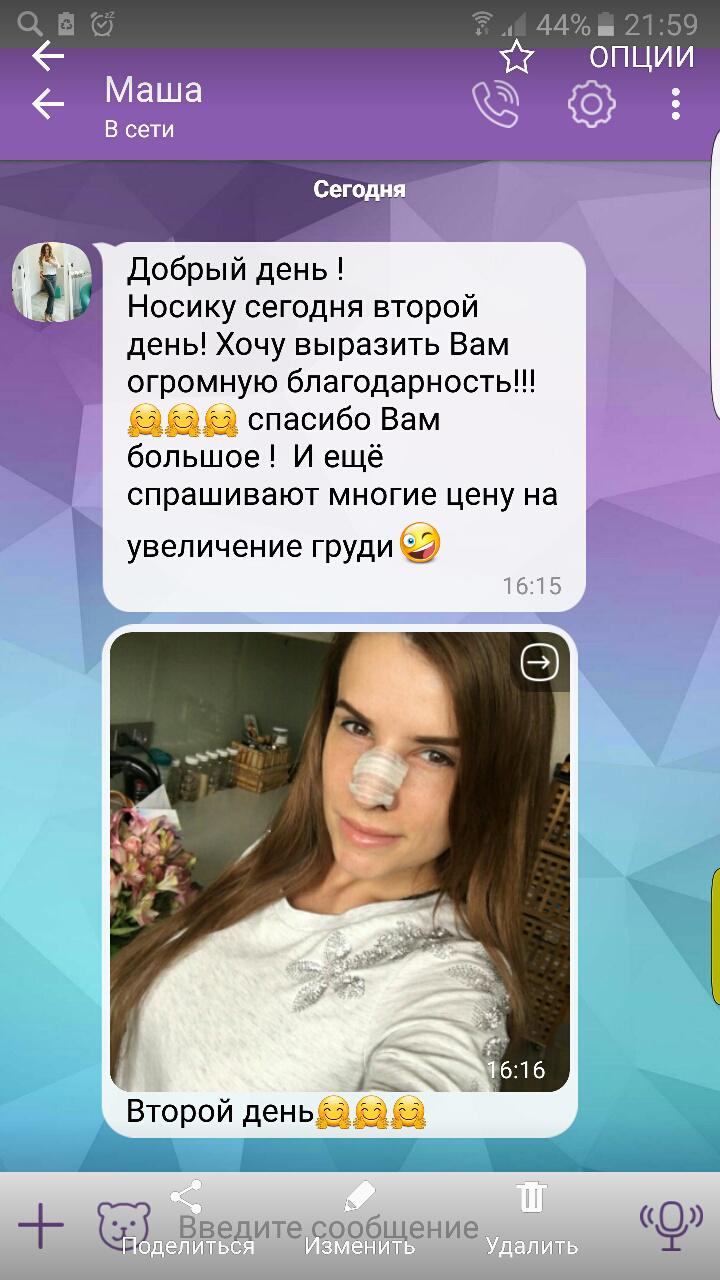This screenshot has height=1280, width=720.
Task: Tap Поделиться to share
Action: [x=188, y=1220]
